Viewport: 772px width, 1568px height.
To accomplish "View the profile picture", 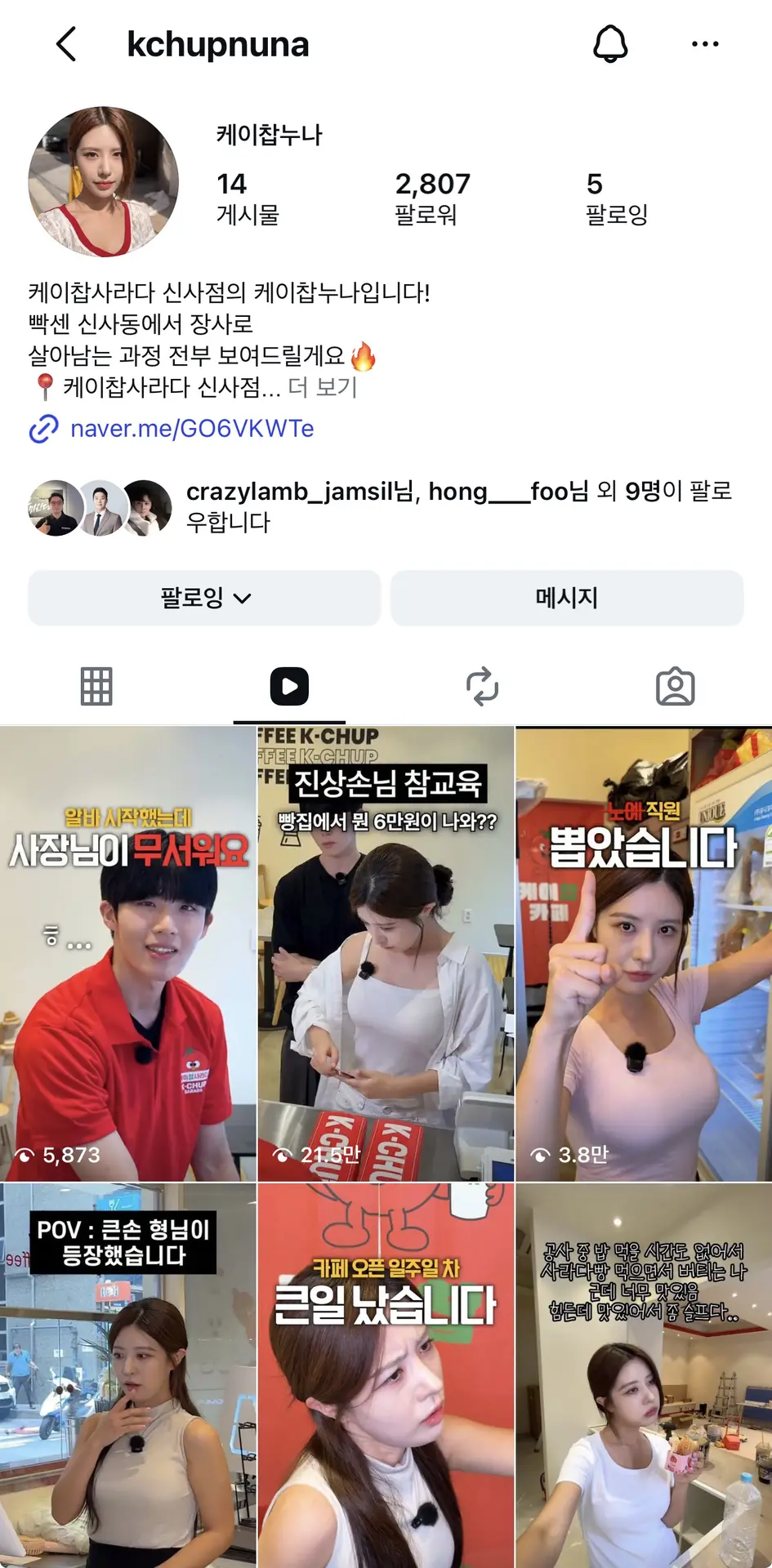I will point(104,181).
